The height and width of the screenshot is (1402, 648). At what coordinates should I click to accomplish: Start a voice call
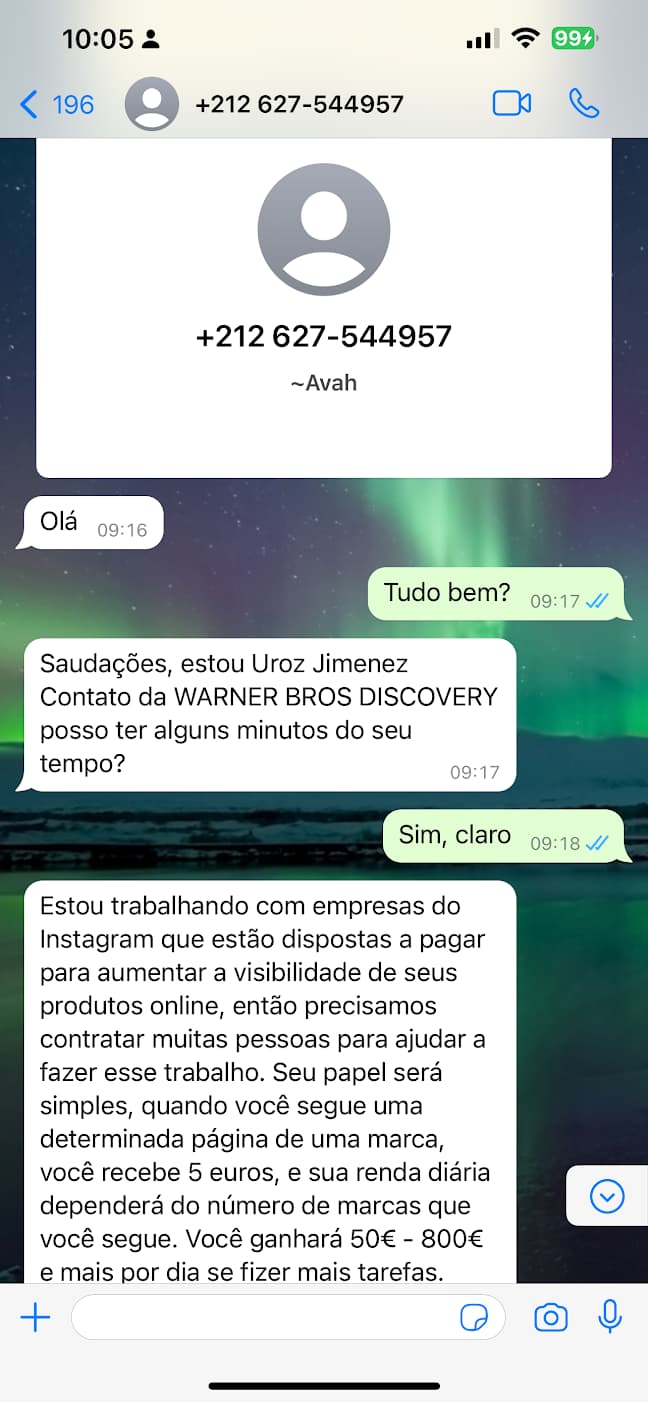coord(583,104)
